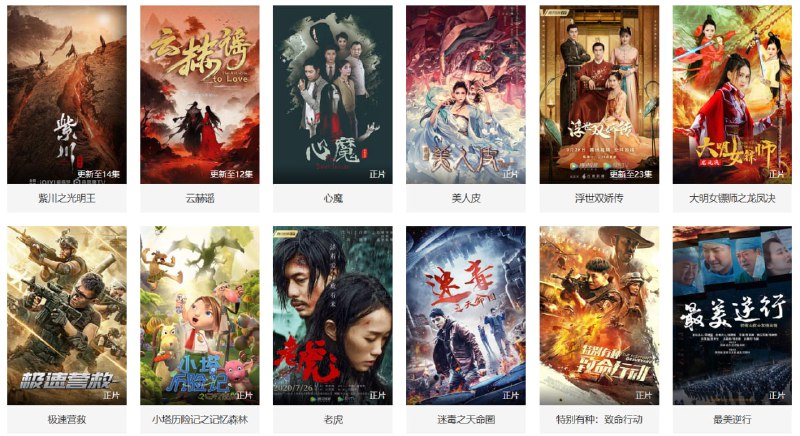
Task: Select the 心魔 movie tile
Action: (332, 95)
